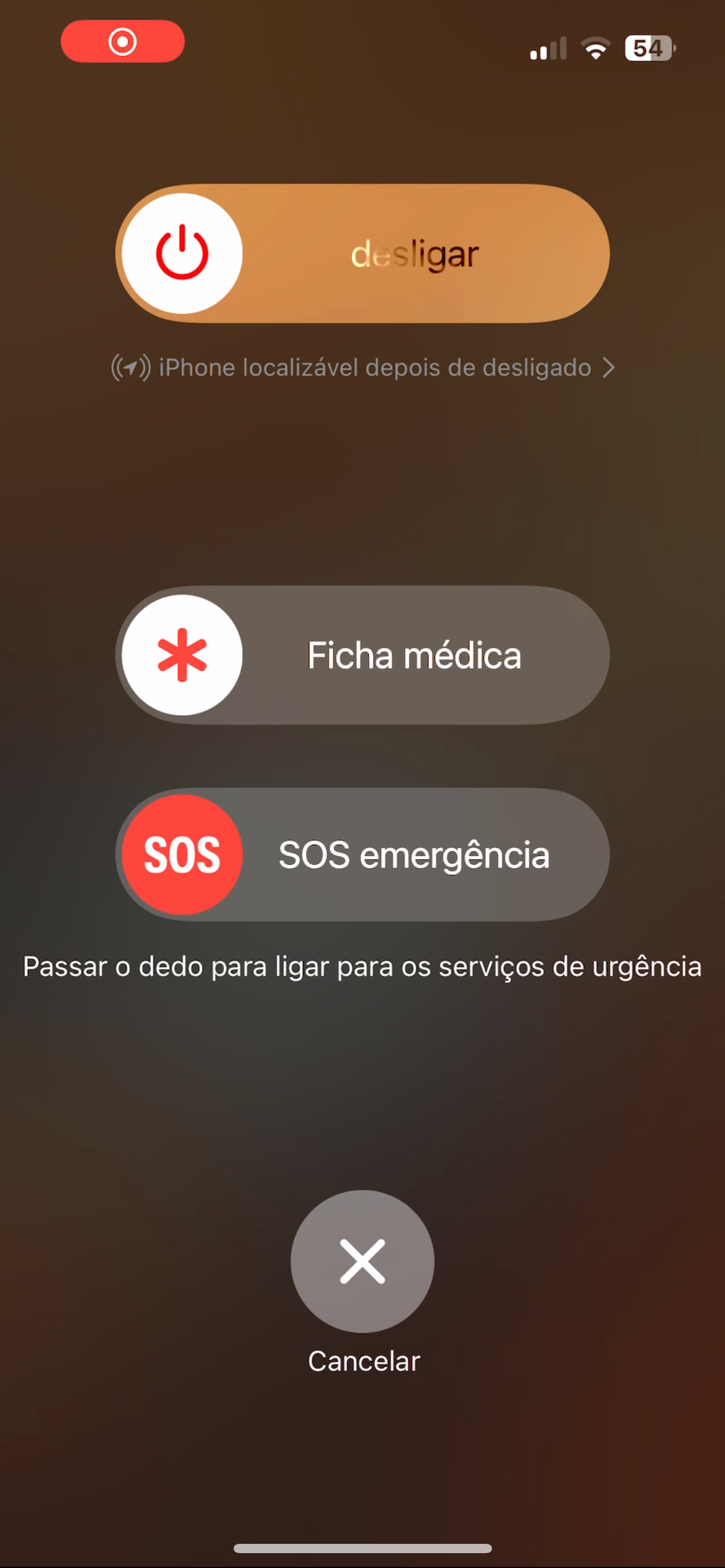Image resolution: width=725 pixels, height=1568 pixels.
Task: Tap the Ficha médica slider knob
Action: click(182, 655)
